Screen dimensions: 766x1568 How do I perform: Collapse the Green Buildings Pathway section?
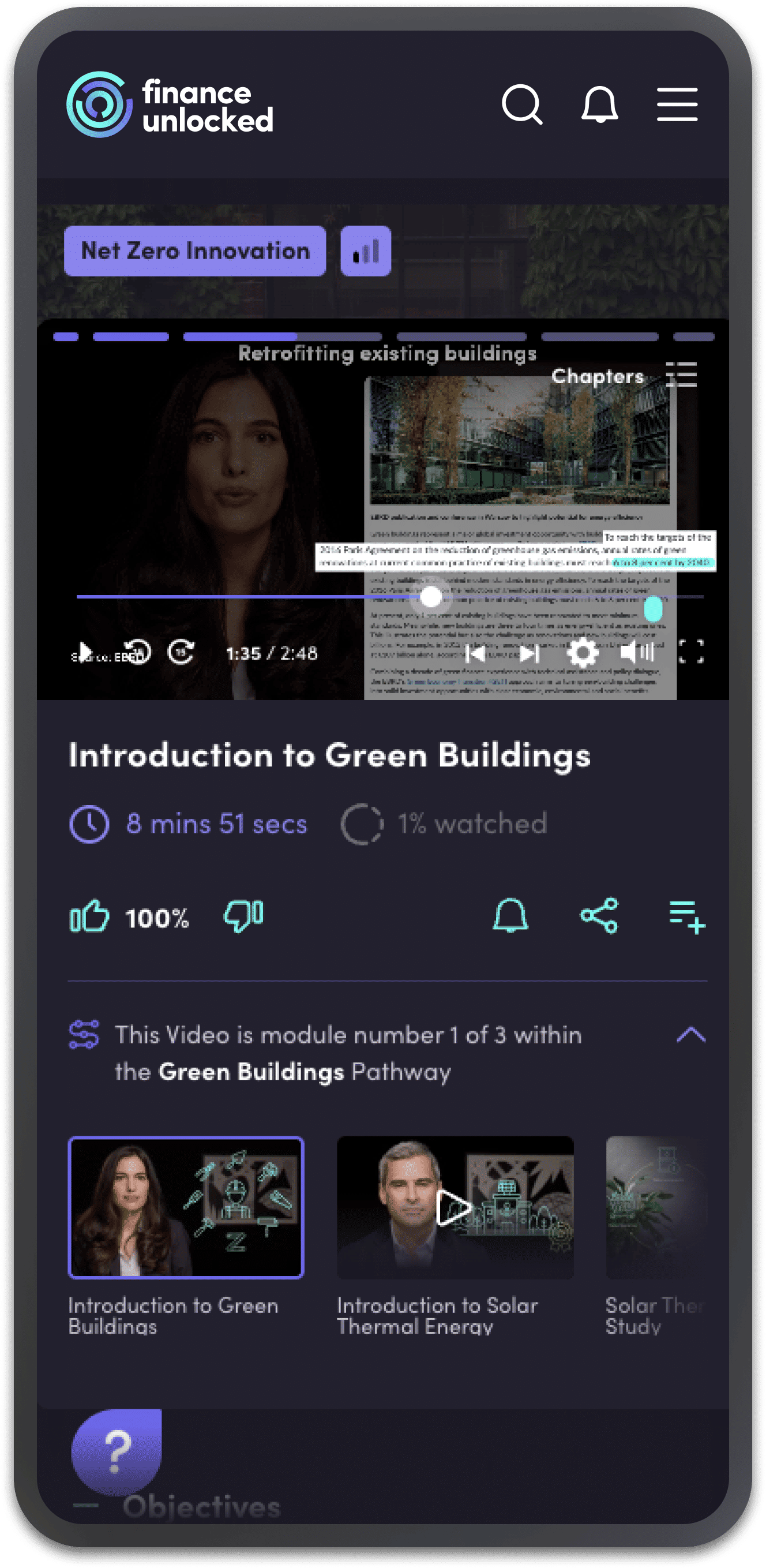[690, 1035]
